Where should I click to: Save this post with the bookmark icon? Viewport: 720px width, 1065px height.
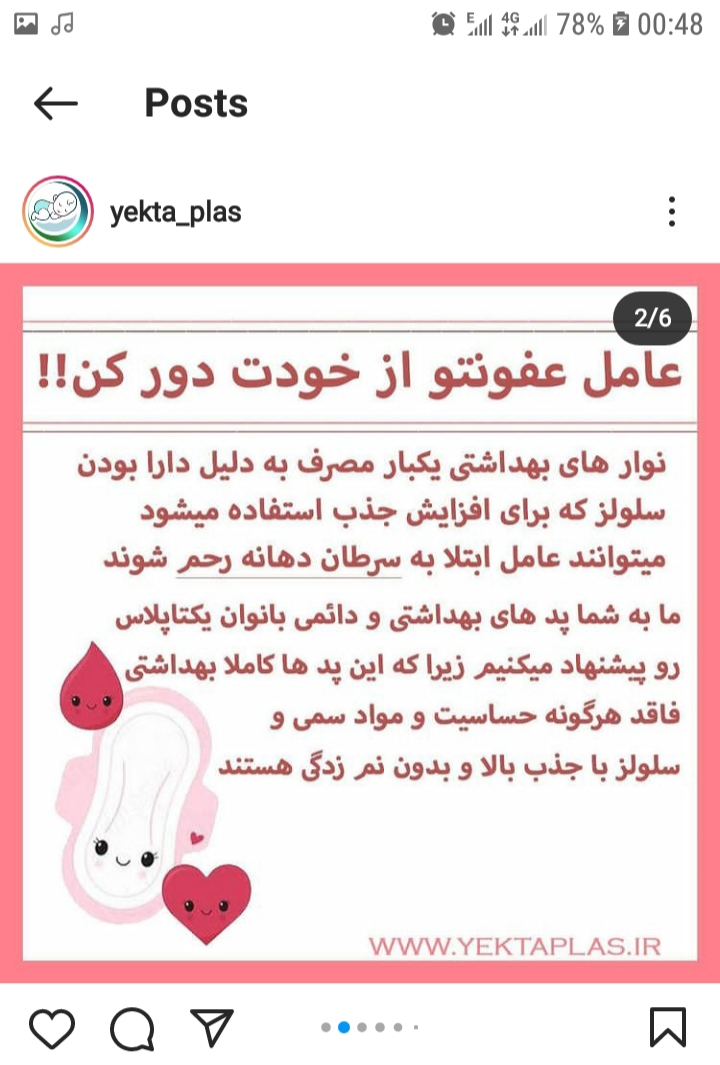point(667,1027)
